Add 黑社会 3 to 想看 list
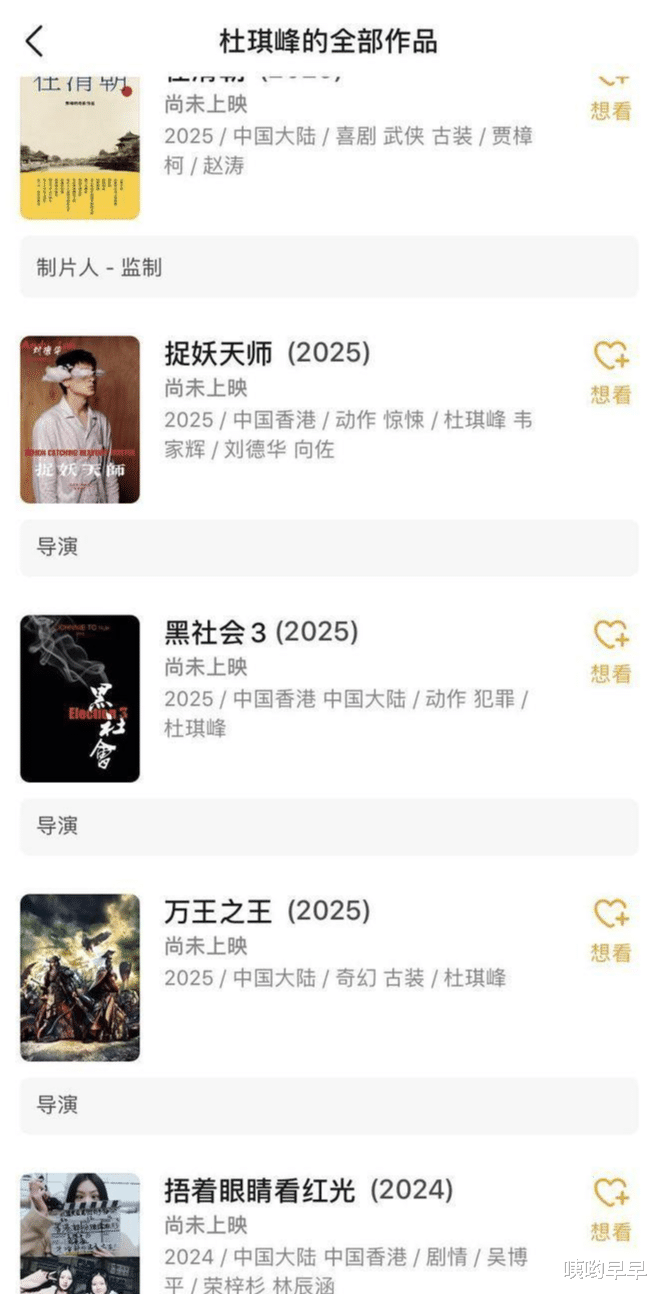 pyautogui.click(x=610, y=650)
